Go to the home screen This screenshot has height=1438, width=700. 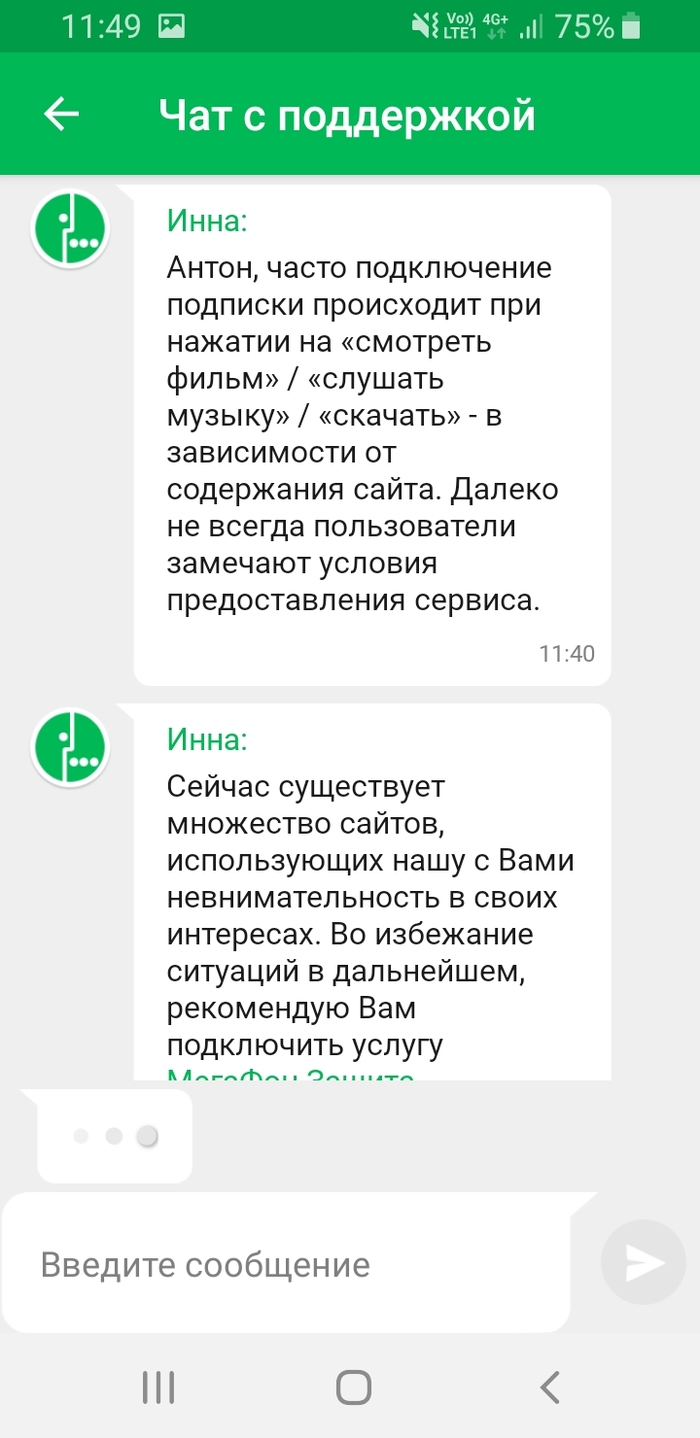(x=353, y=1387)
